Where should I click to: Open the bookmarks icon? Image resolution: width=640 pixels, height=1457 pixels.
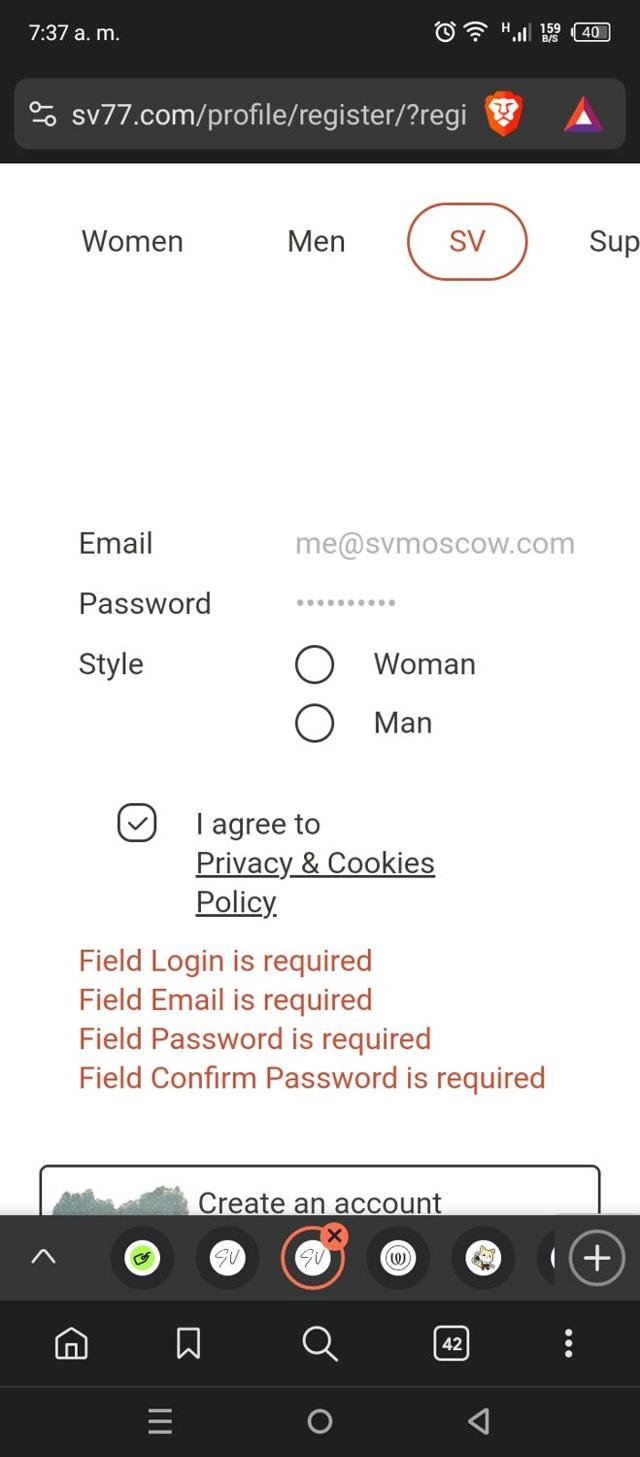(188, 1343)
